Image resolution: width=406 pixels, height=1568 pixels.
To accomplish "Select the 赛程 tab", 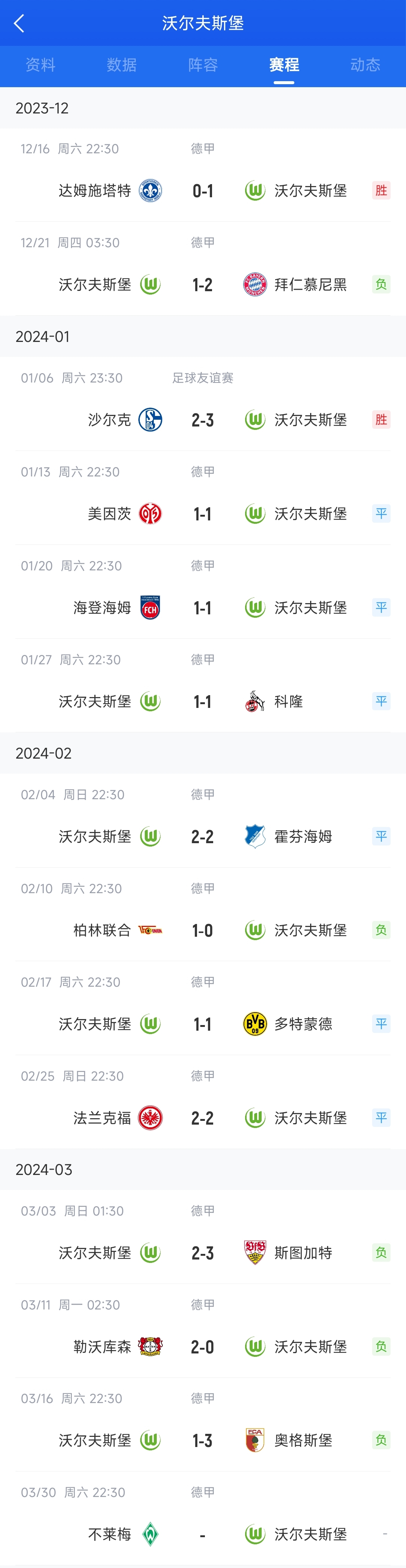I will (284, 65).
